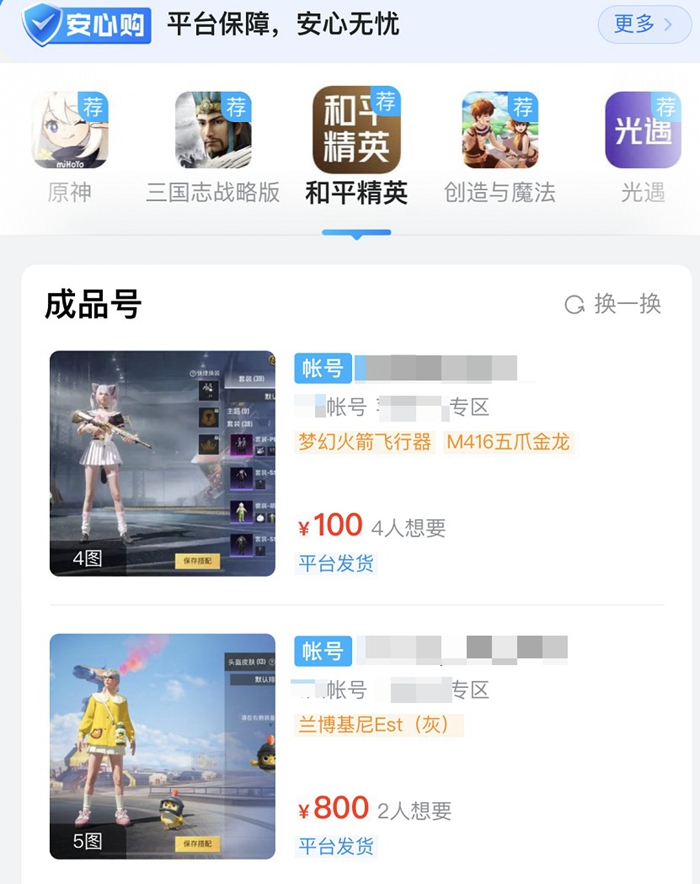Select the 原神 game tab

(70, 146)
